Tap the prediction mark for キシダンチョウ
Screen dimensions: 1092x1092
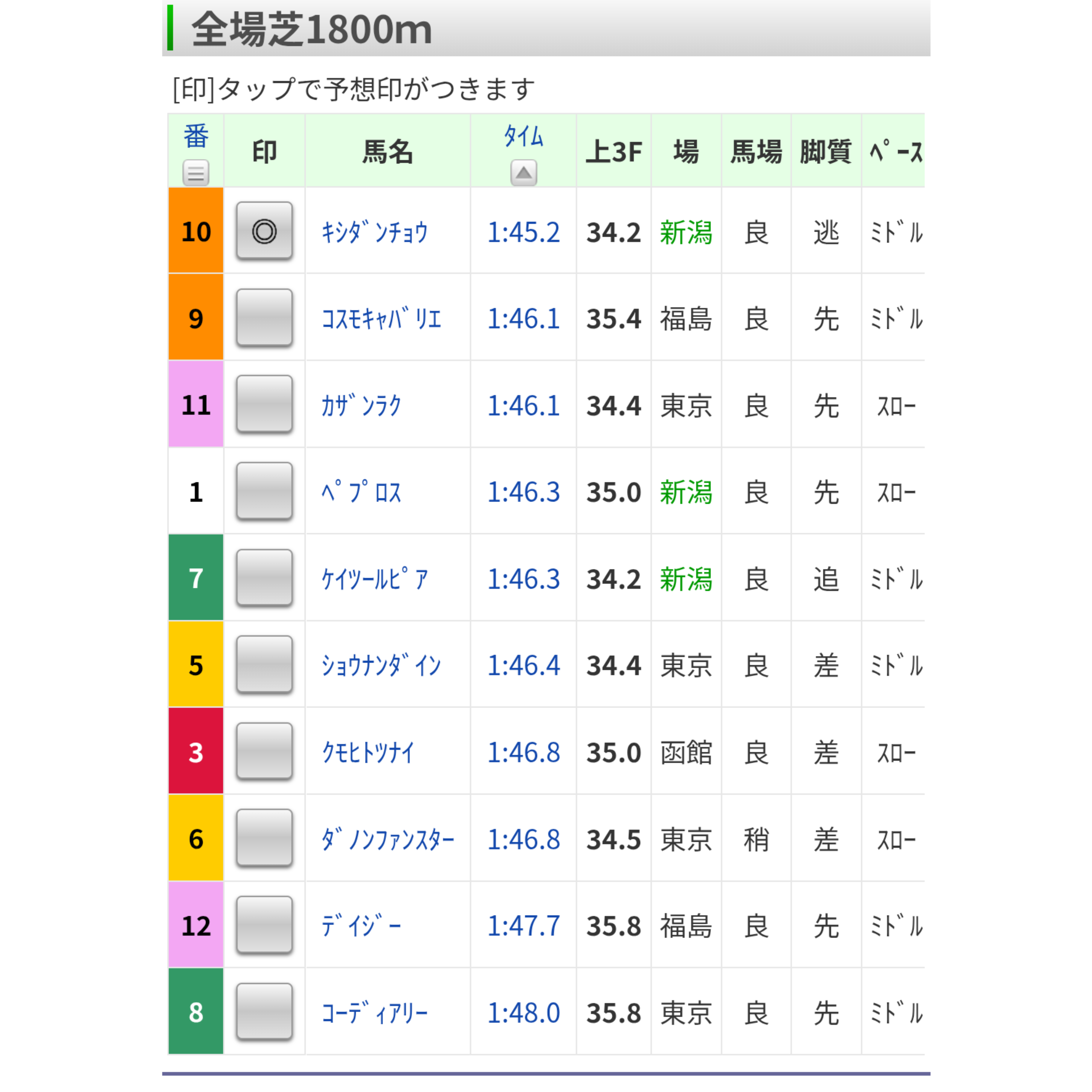coord(264,231)
